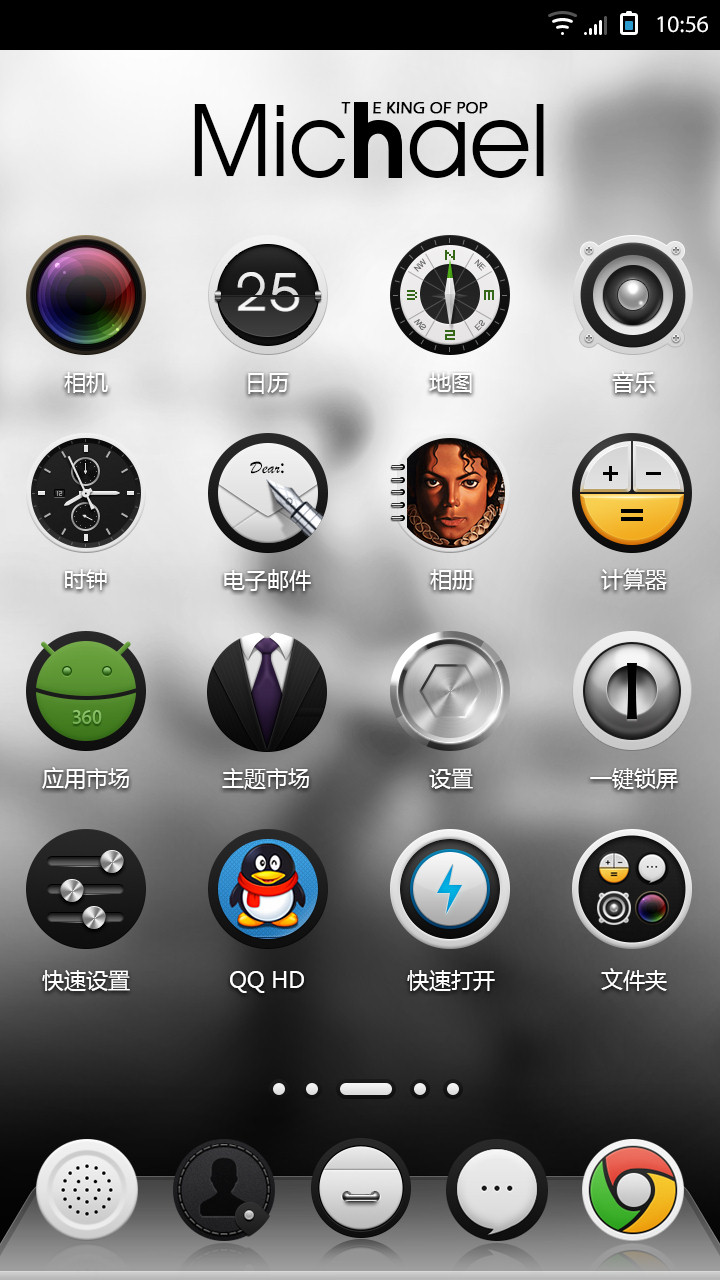This screenshot has height=1280, width=720.
Task: Check mail in 电子邮件
Action: click(268, 493)
